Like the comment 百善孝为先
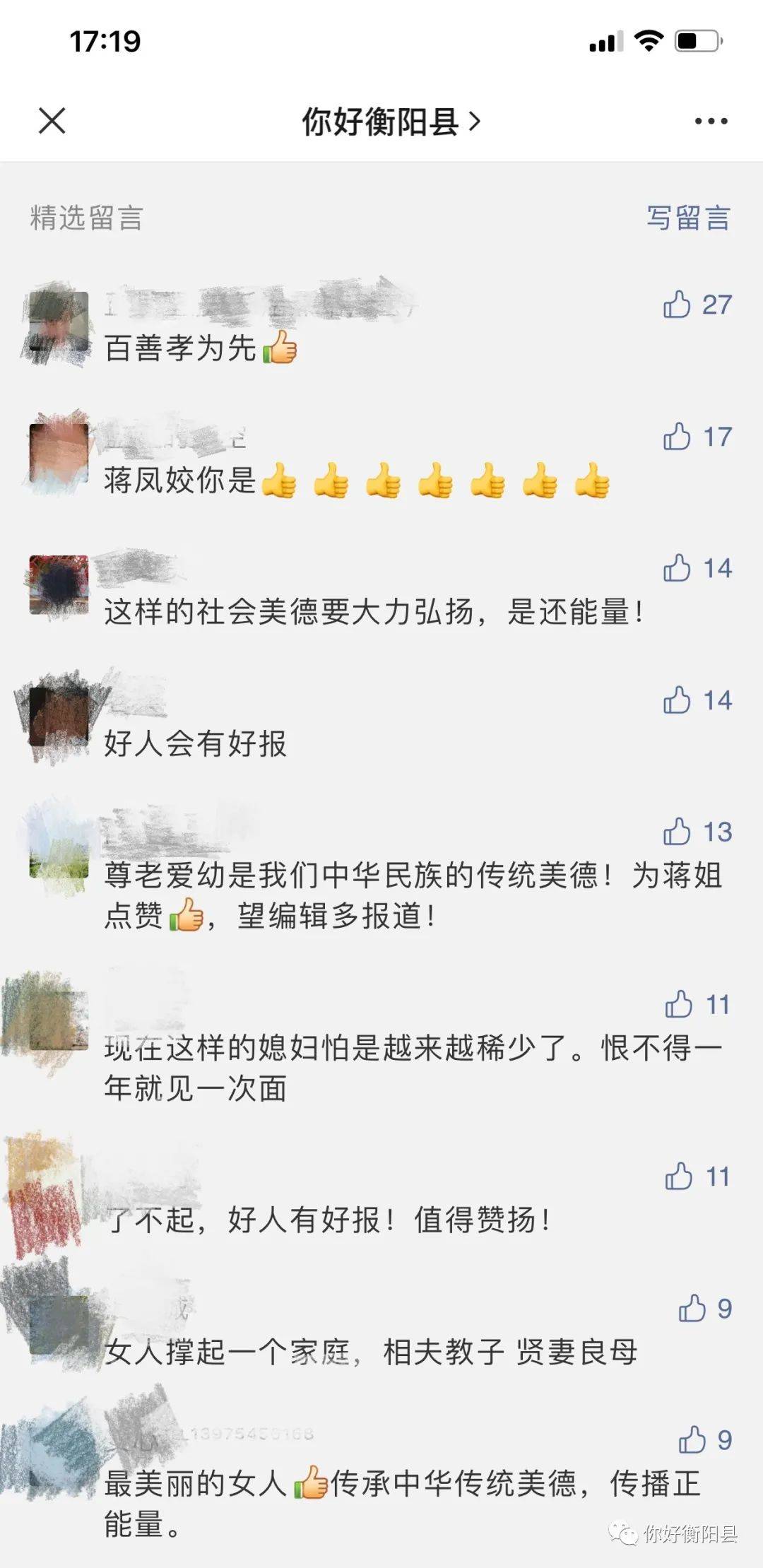The image size is (763, 1568). [x=677, y=305]
